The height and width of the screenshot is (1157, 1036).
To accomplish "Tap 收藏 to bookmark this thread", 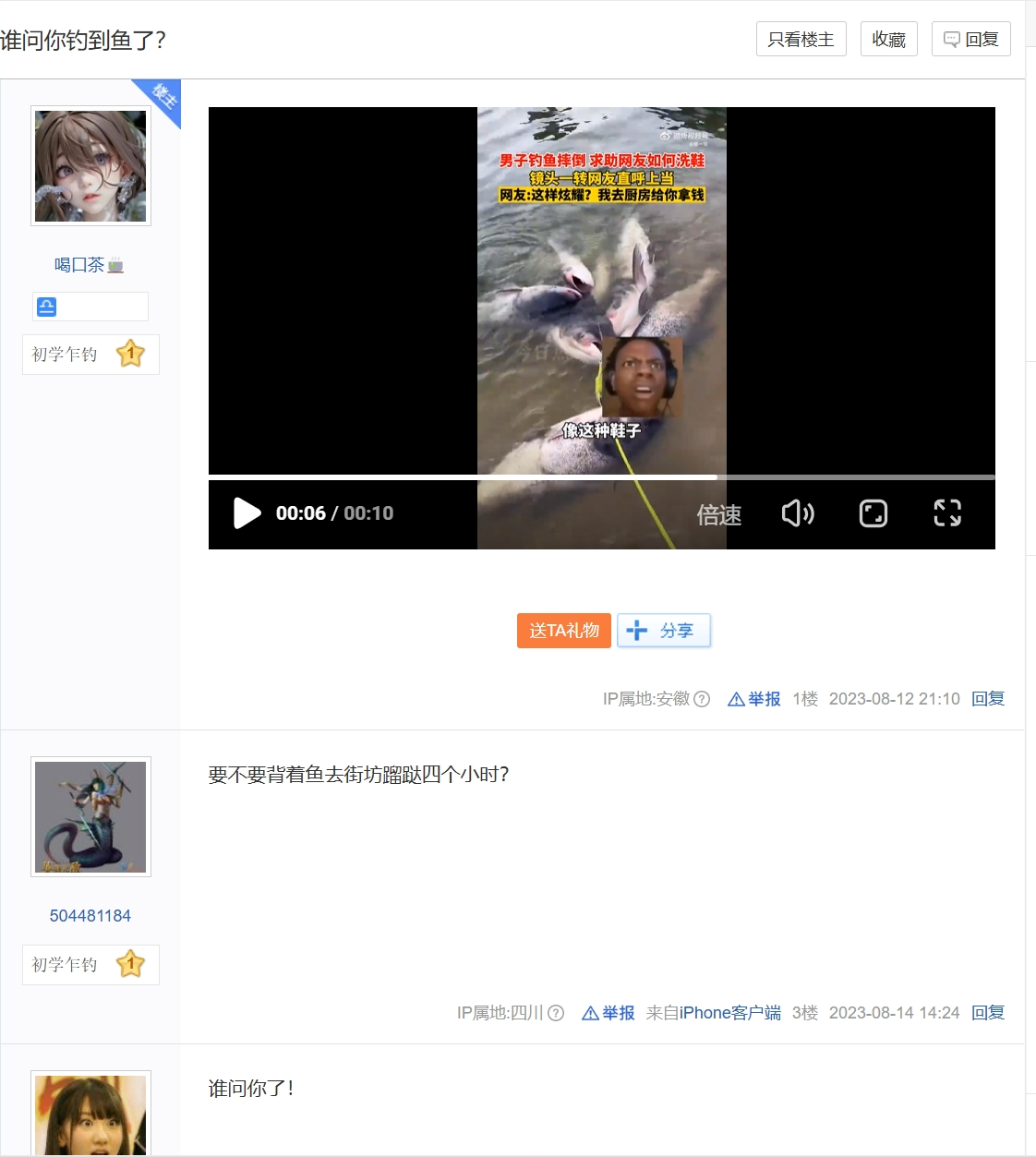I will point(888,40).
